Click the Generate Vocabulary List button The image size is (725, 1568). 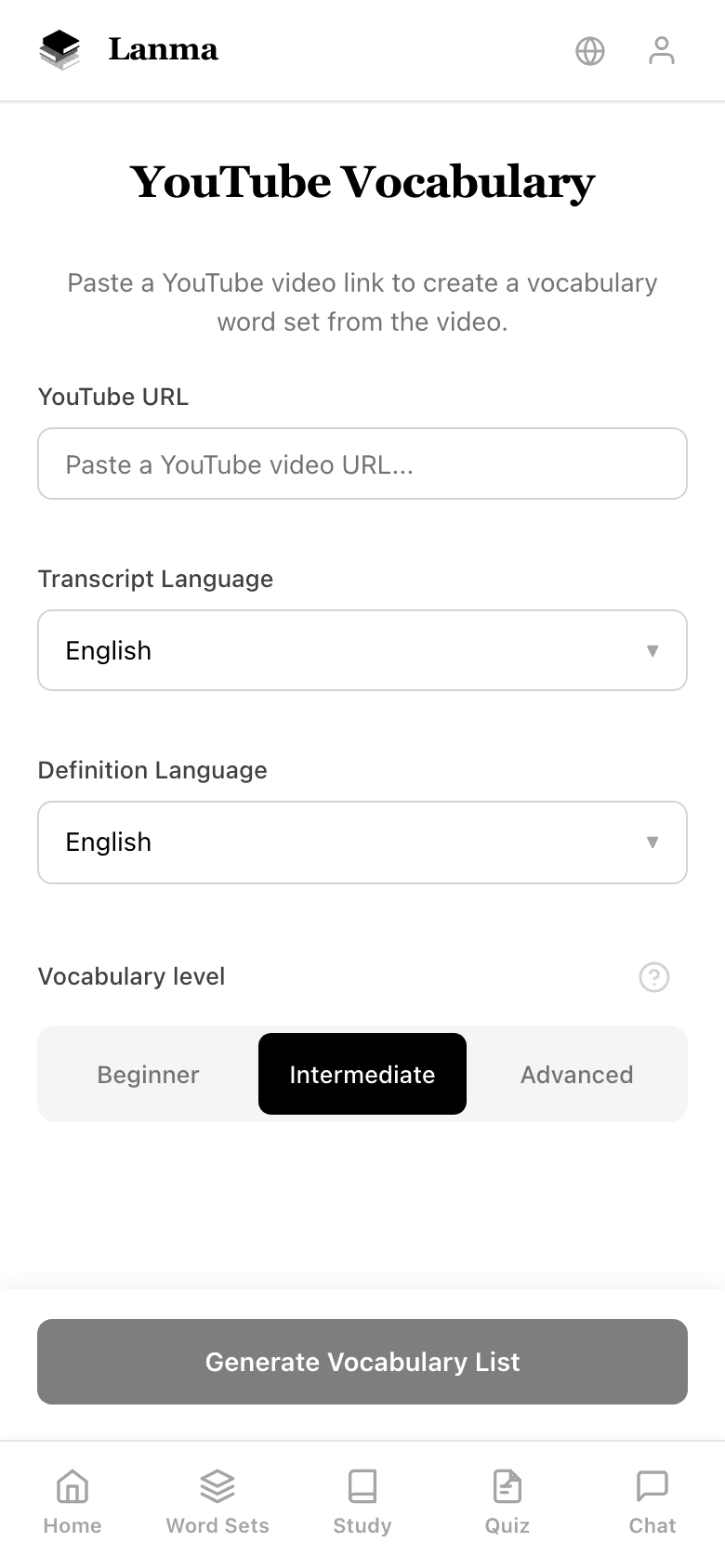(362, 1362)
